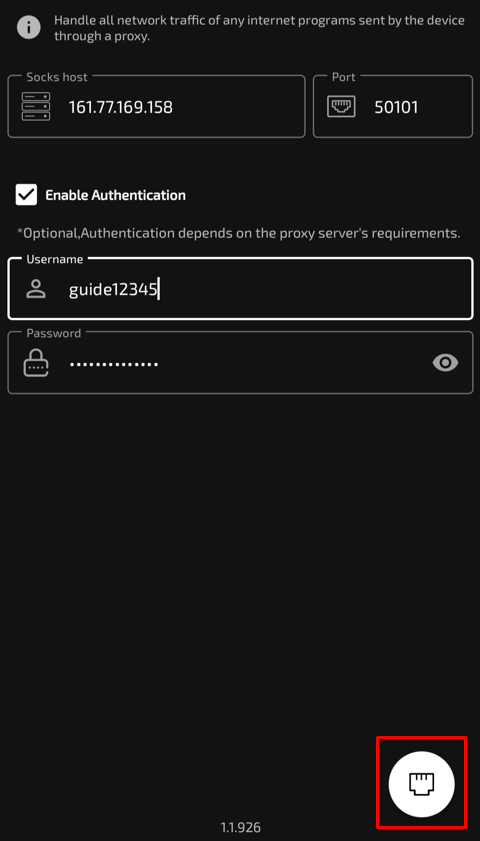Reveal the password with the eye icon
The height and width of the screenshot is (841, 480).
[445, 363]
